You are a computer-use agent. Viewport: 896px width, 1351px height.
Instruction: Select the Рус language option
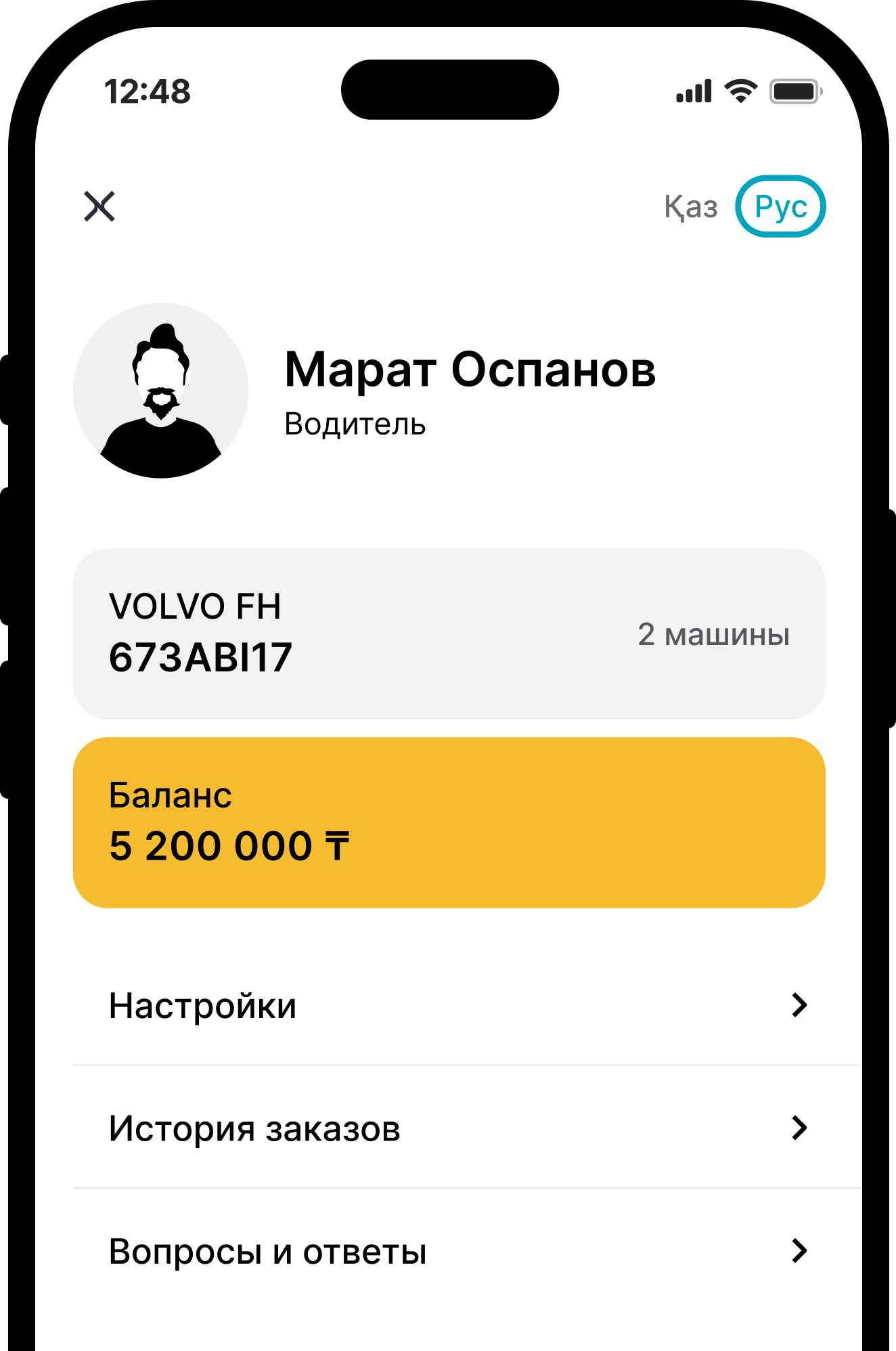(780, 206)
